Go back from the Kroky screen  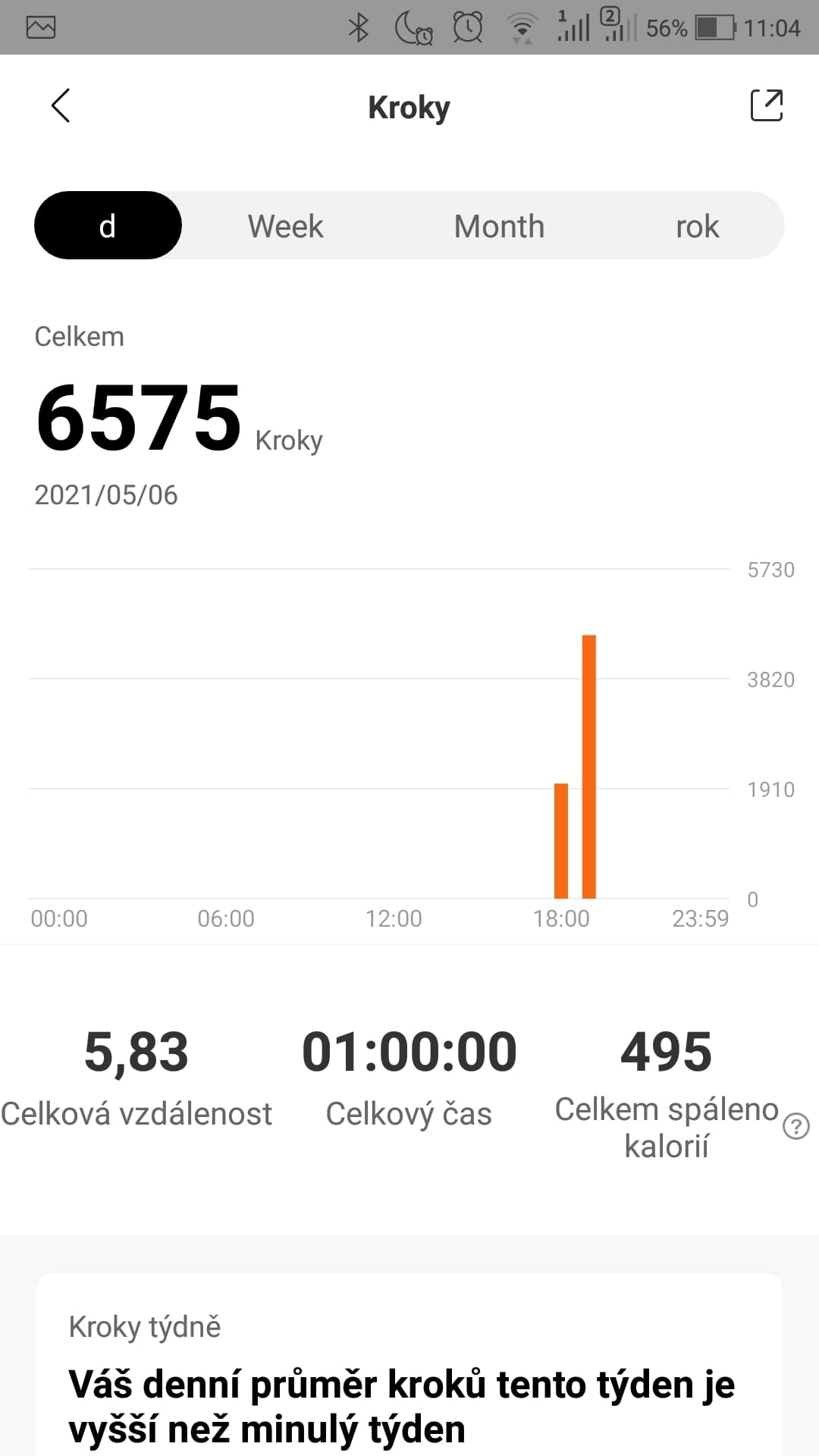[61, 105]
